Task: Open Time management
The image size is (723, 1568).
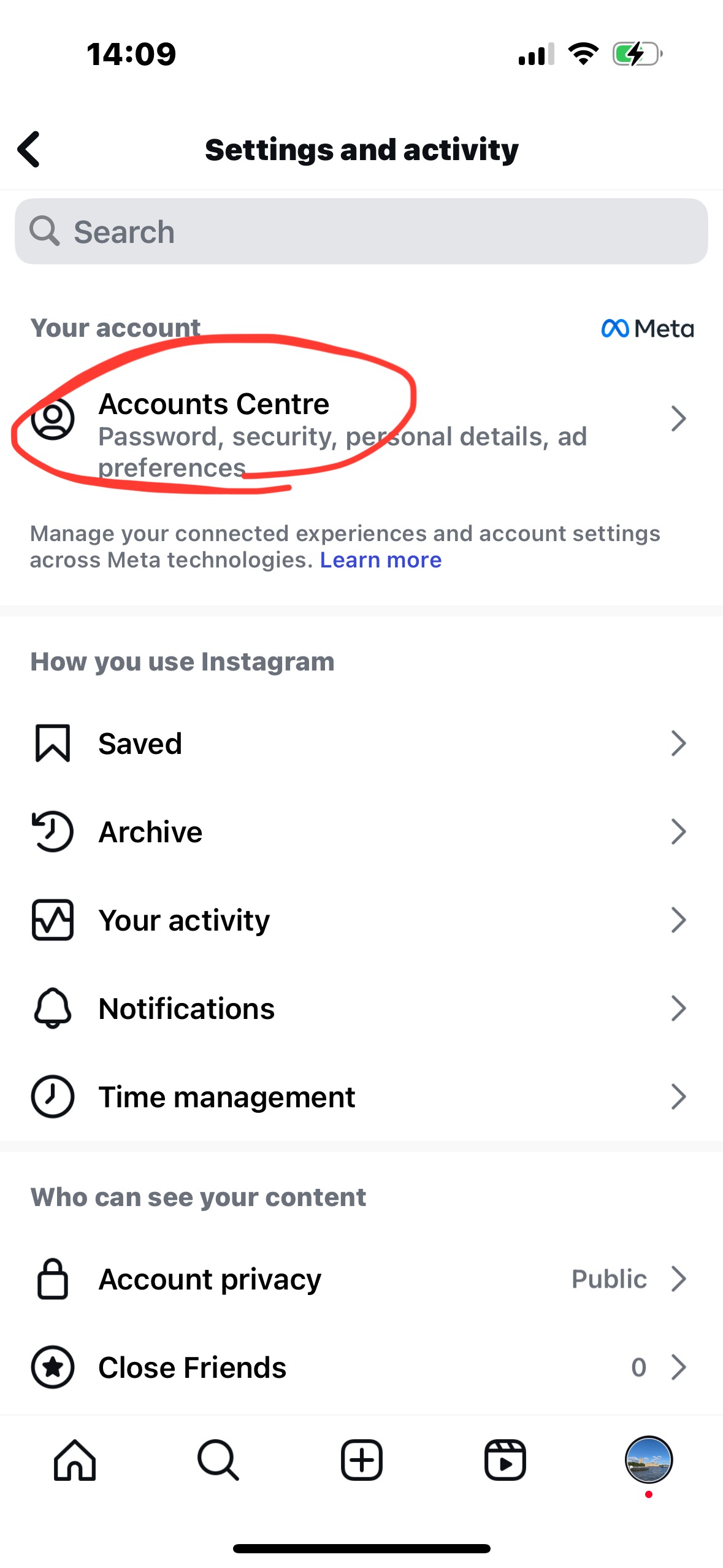Action: (361, 1097)
